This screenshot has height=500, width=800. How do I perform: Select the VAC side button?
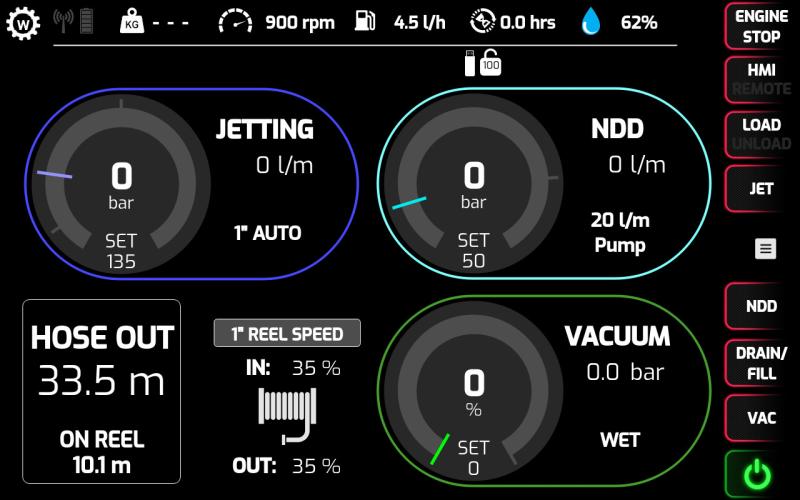pos(761,418)
